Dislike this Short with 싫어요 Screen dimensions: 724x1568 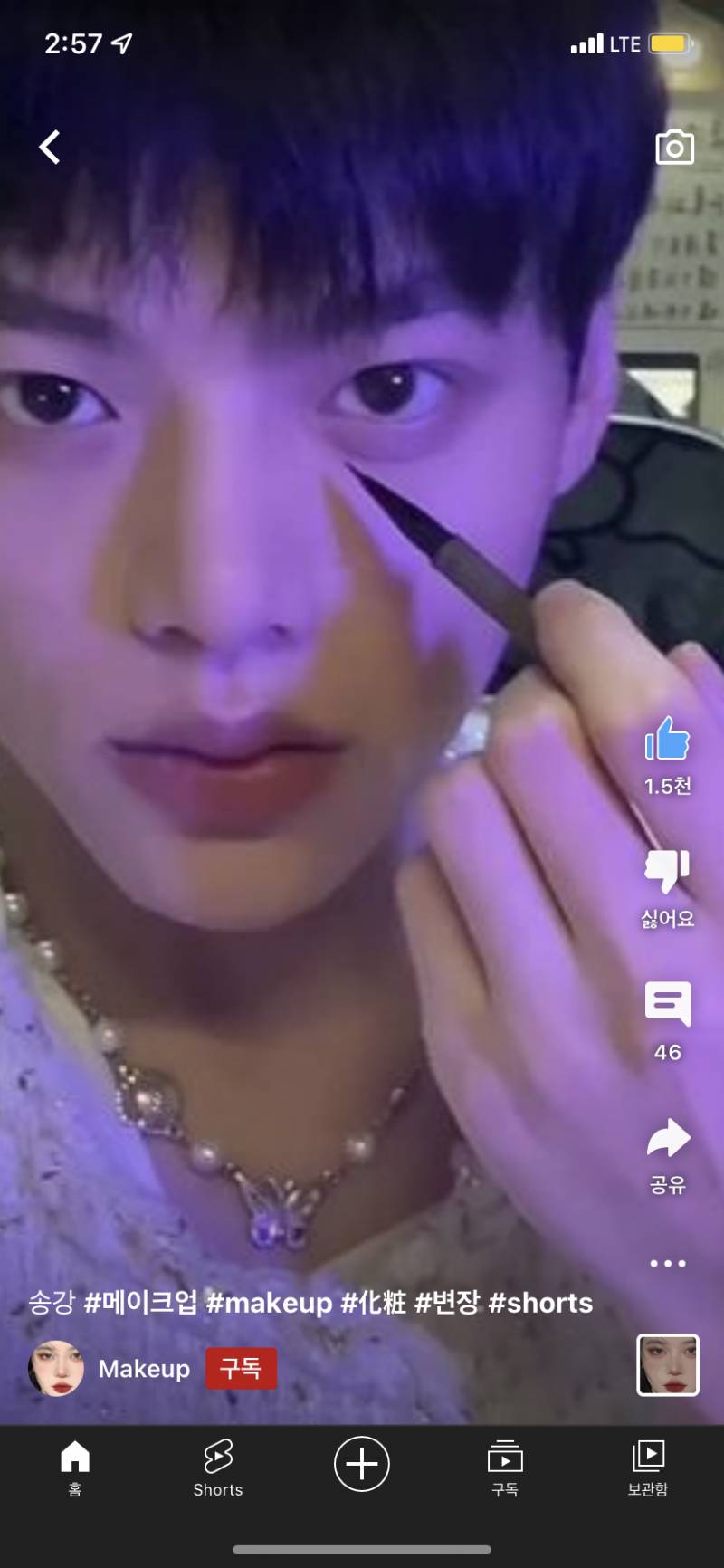coord(668,873)
